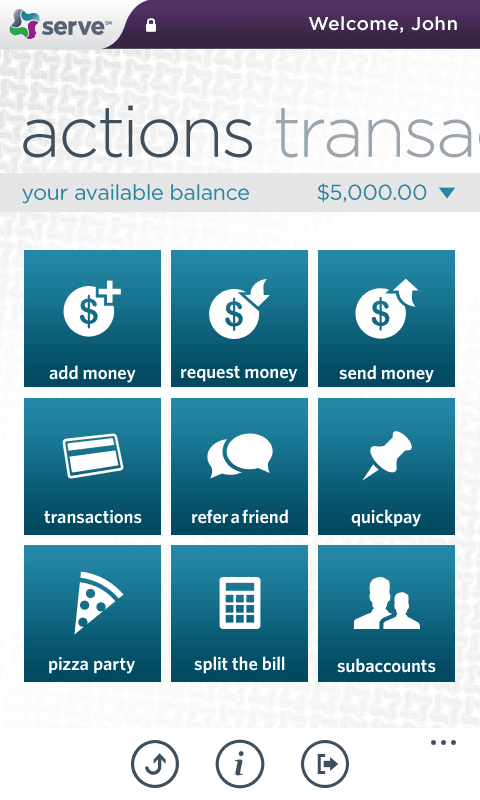This screenshot has width=480, height=800.
Task: Tap the refresh icon in bottom bar
Action: [155, 764]
